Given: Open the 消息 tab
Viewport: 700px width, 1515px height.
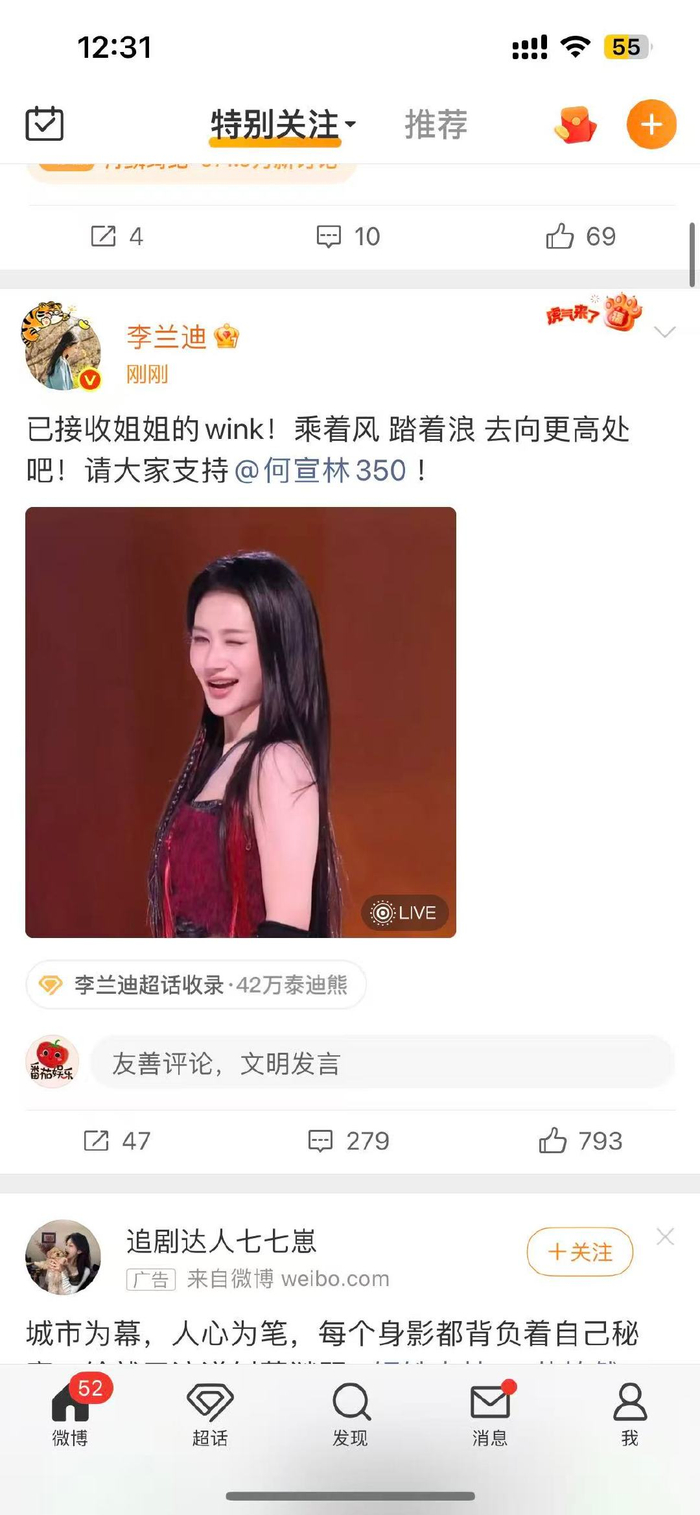Looking at the screenshot, I should point(490,1415).
